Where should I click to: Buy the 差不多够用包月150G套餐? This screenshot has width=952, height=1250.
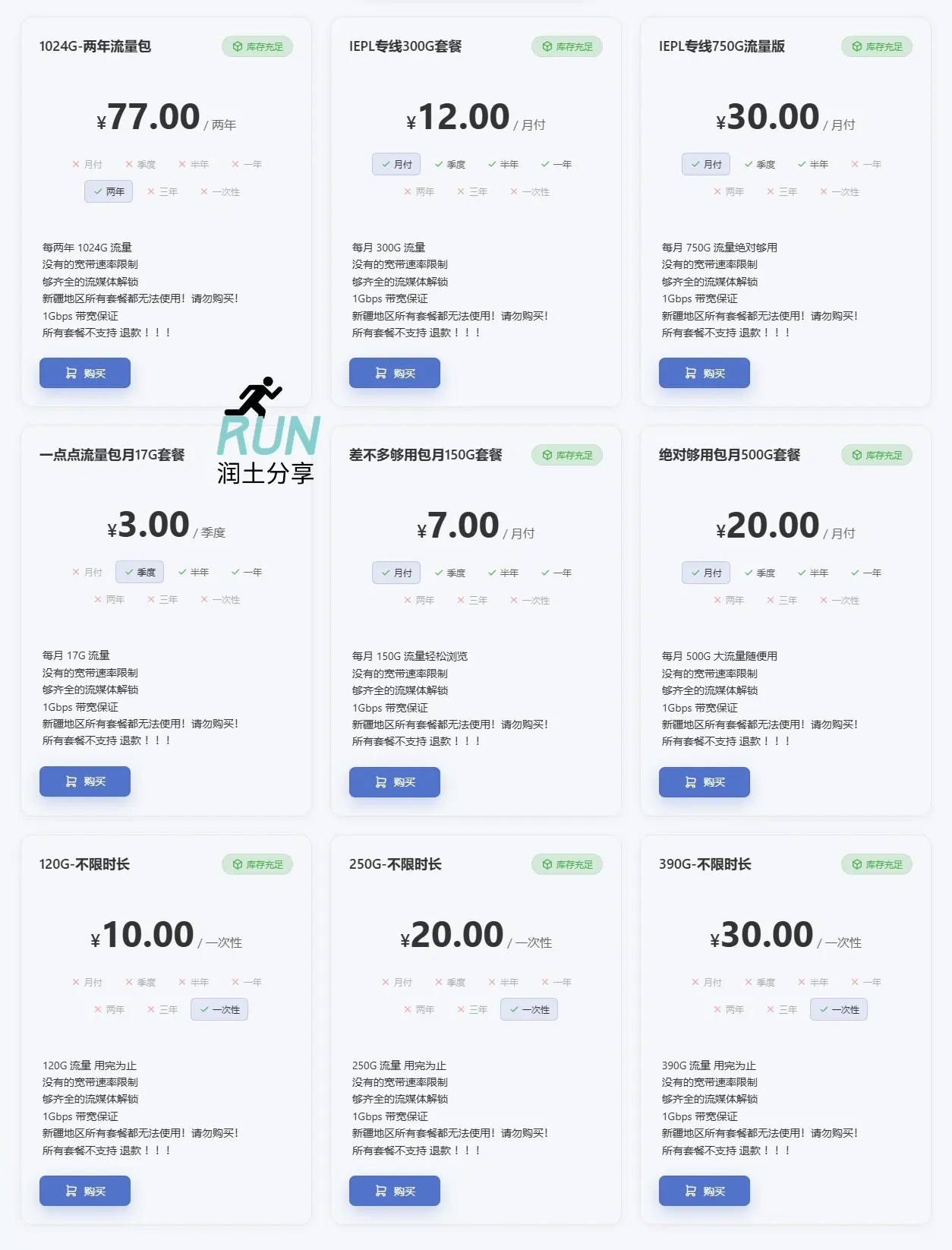click(x=395, y=782)
